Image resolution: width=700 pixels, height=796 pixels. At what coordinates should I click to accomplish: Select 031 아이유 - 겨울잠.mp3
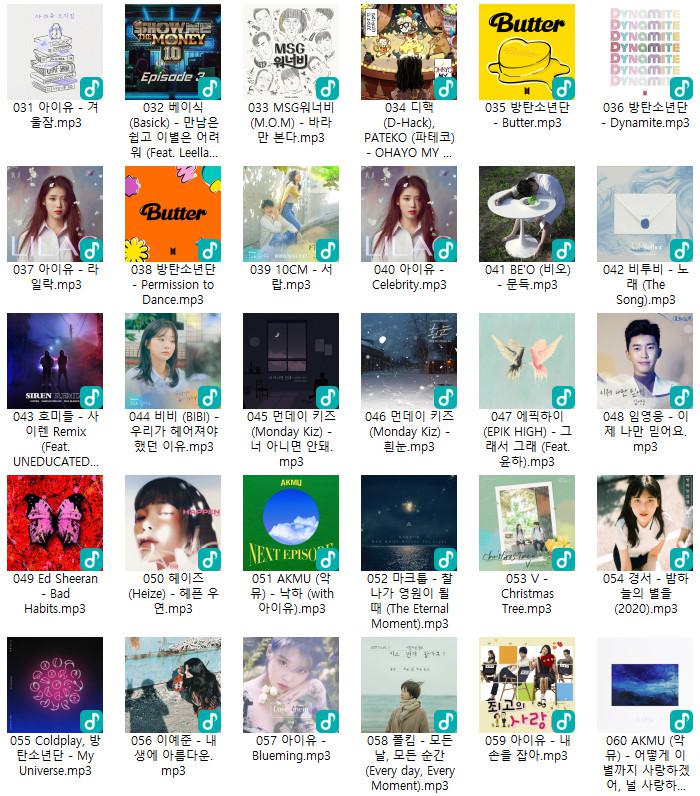[x=55, y=52]
